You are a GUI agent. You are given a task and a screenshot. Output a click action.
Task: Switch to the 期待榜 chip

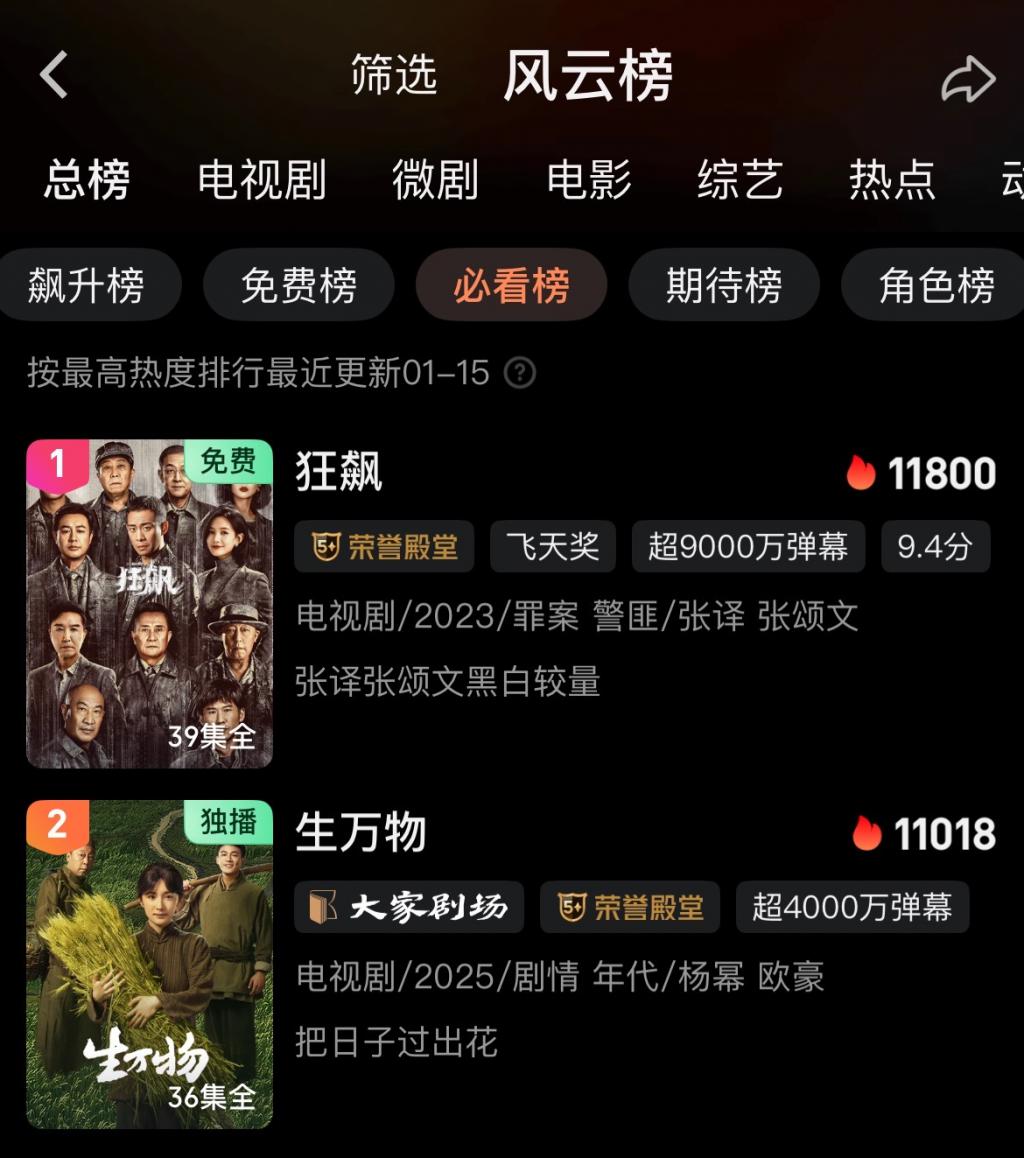pyautogui.click(x=724, y=286)
